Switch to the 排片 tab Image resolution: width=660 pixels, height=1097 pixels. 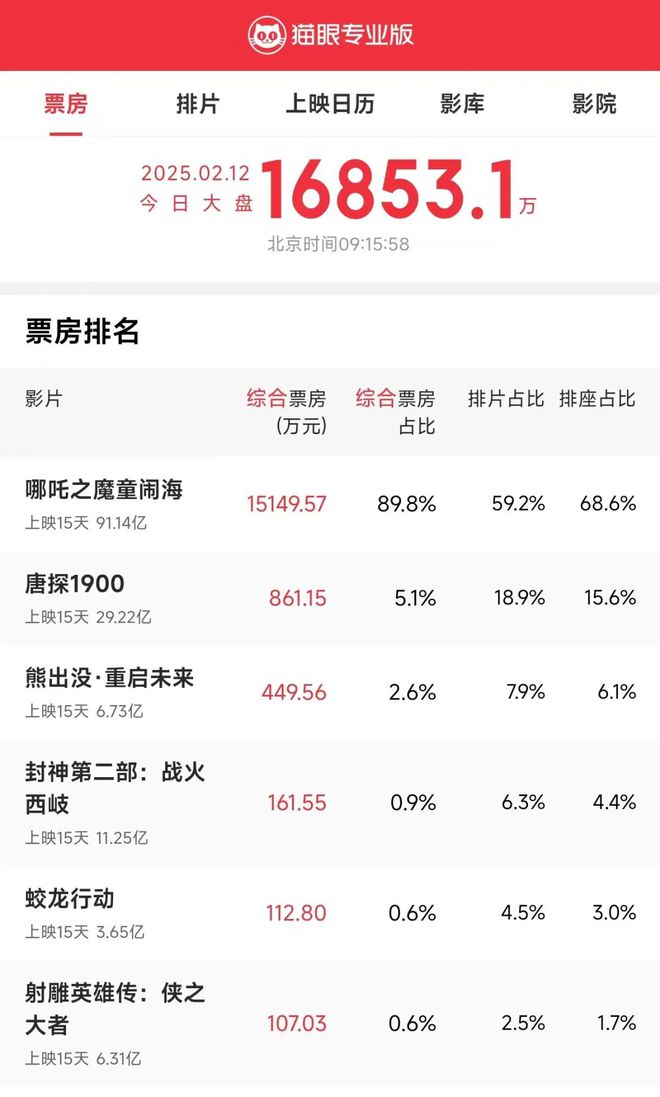[x=197, y=104]
